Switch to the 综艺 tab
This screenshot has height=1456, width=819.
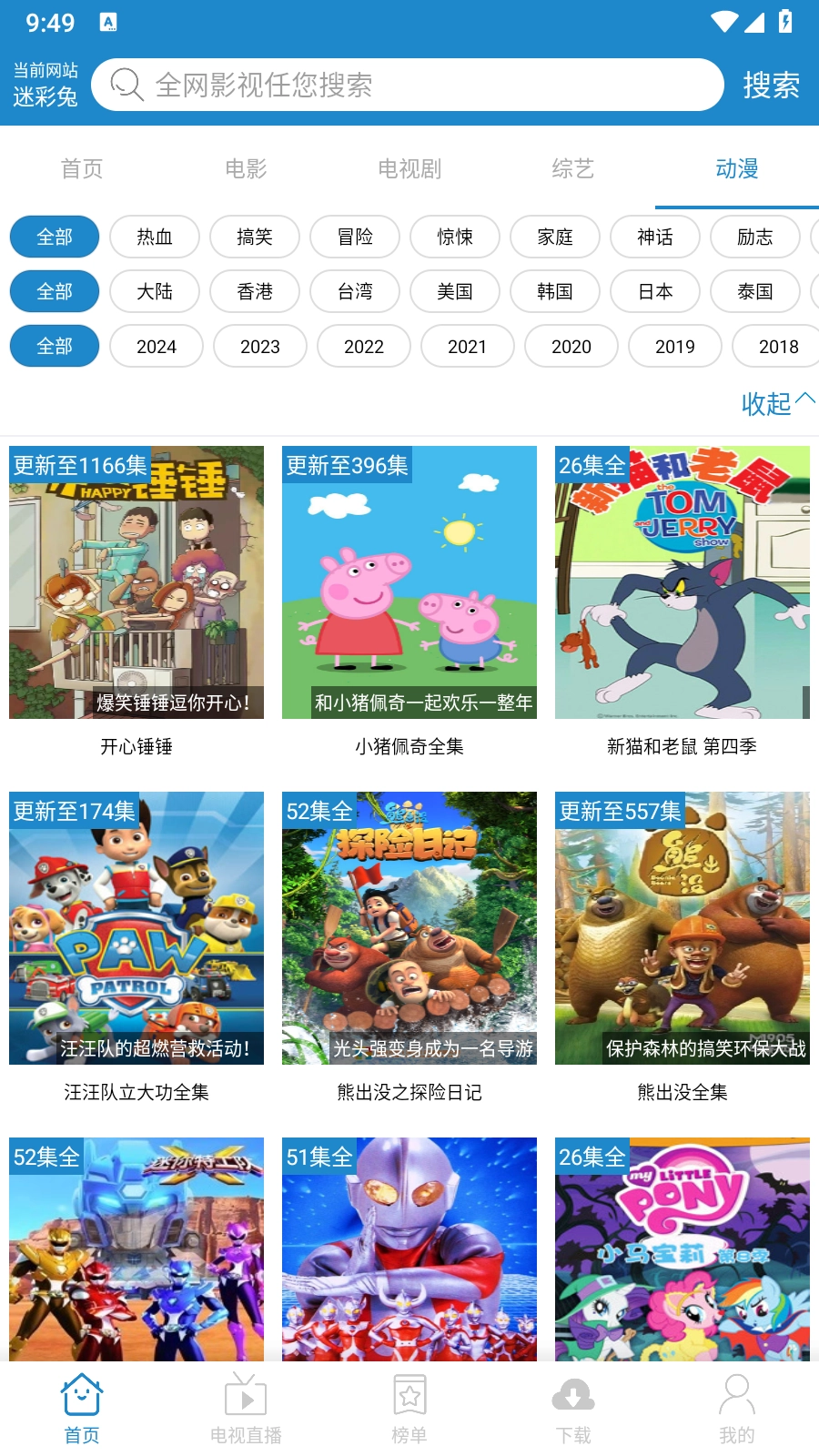[x=572, y=168]
